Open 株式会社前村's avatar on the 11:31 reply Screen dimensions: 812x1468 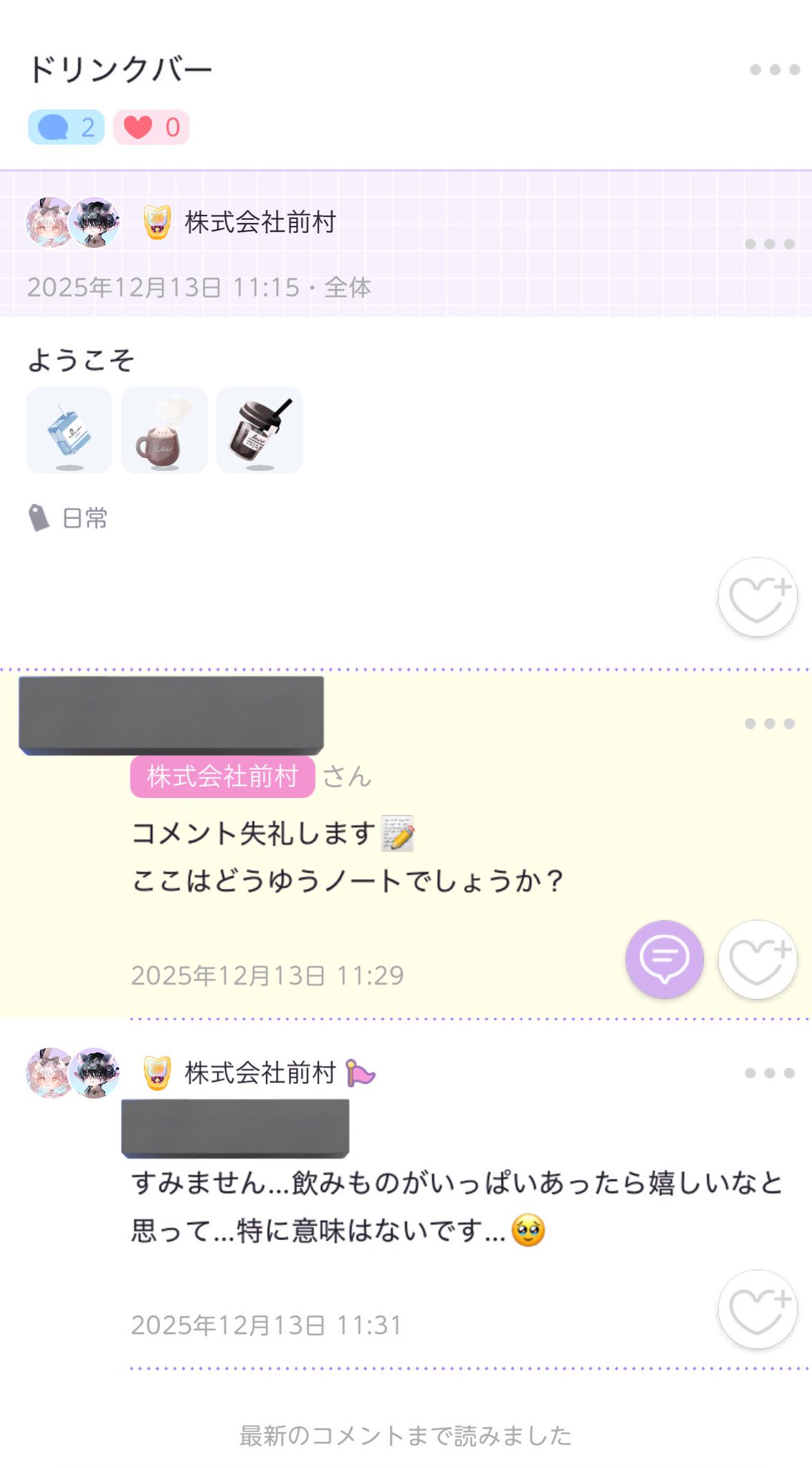pyautogui.click(x=72, y=1073)
